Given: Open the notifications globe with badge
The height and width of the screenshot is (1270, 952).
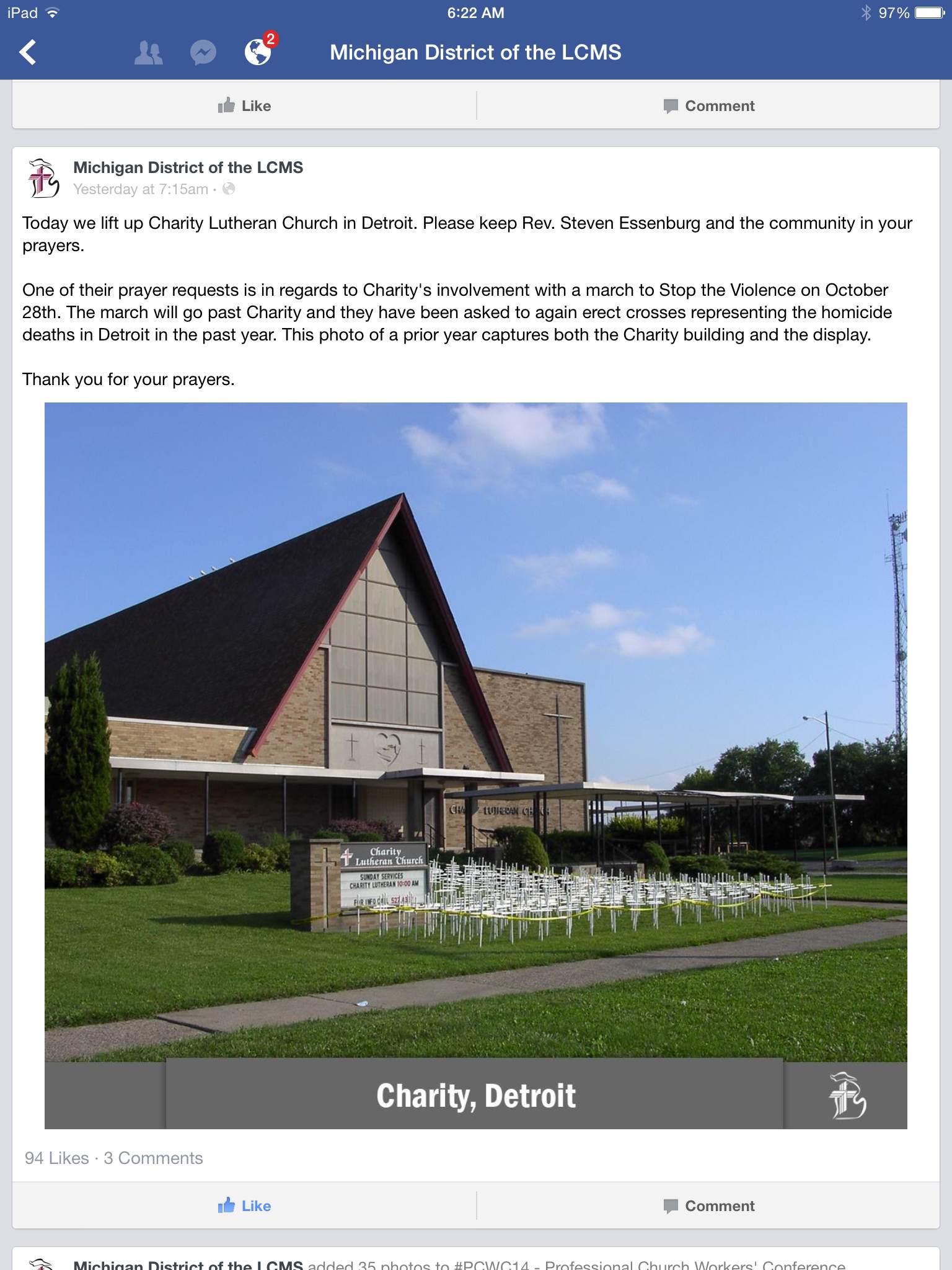Looking at the screenshot, I should point(258,52).
